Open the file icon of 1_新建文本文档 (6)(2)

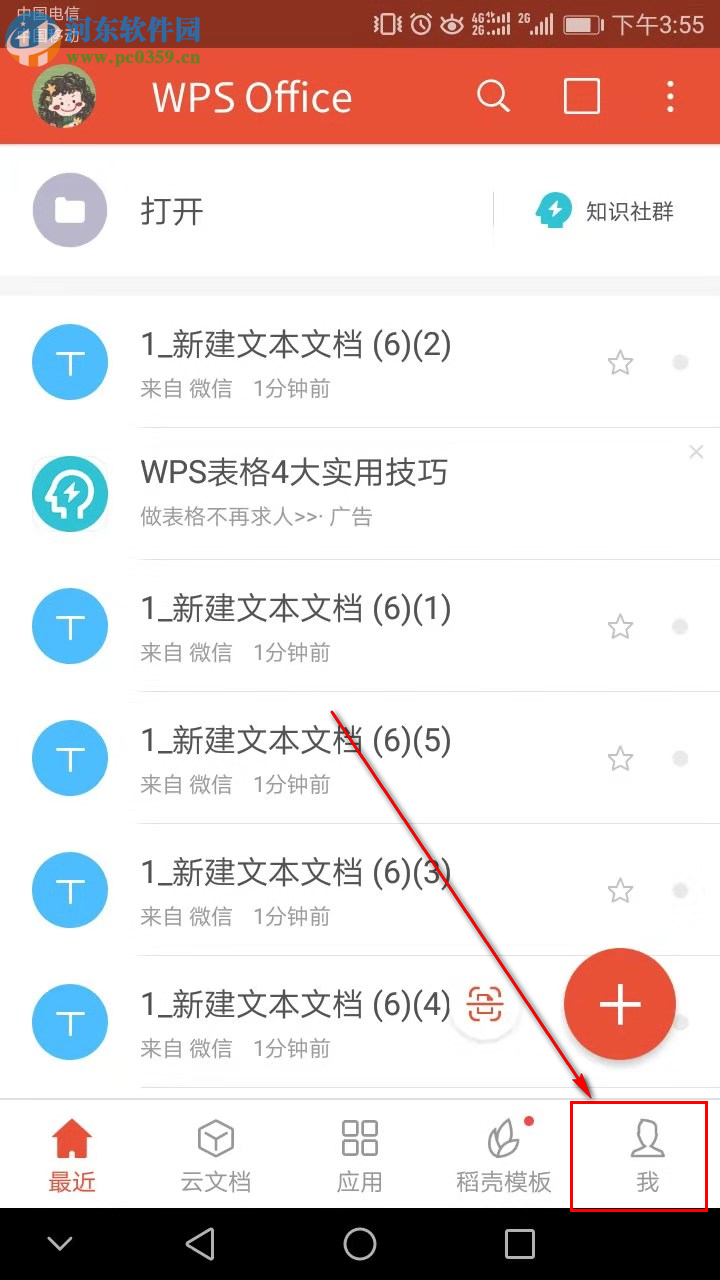(x=70, y=362)
